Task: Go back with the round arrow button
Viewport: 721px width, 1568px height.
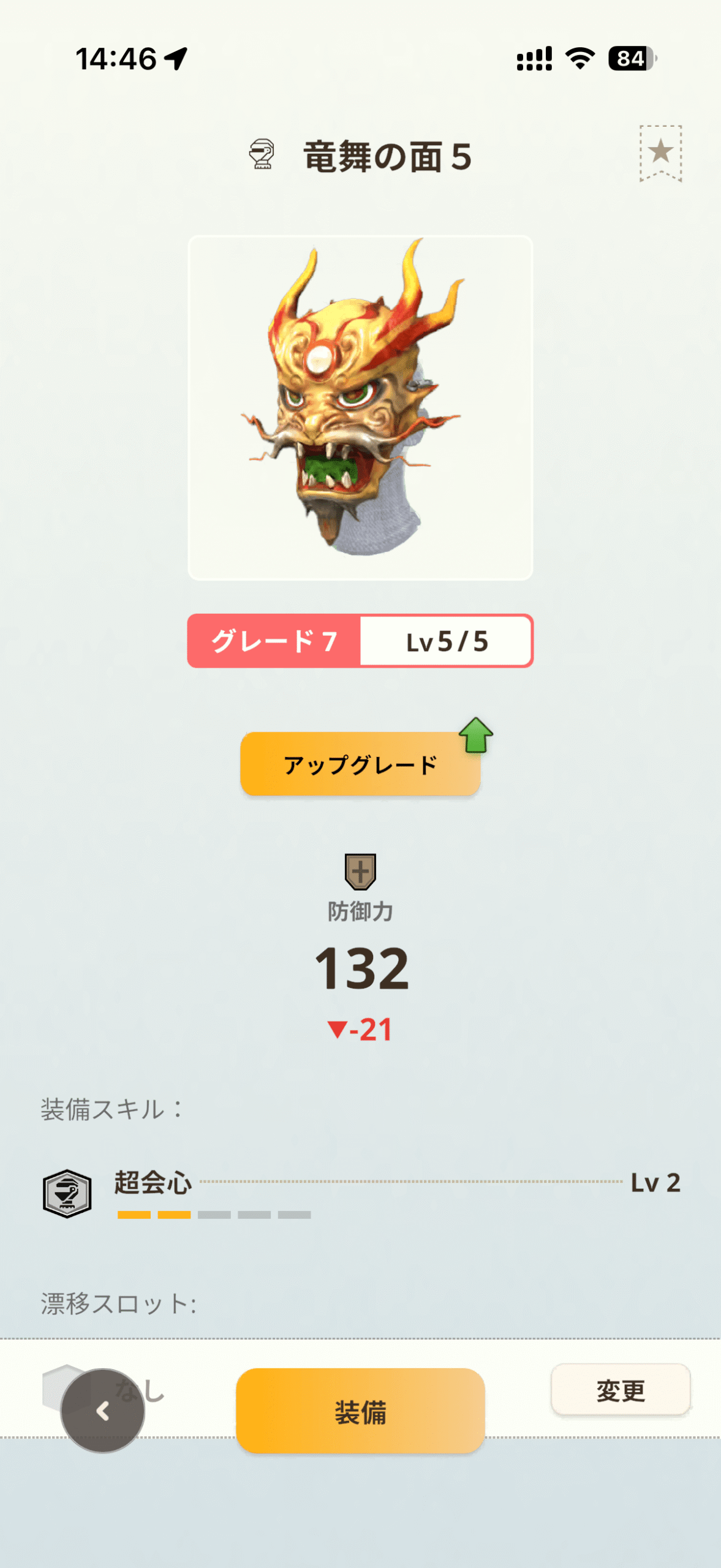Action: point(103,1411)
